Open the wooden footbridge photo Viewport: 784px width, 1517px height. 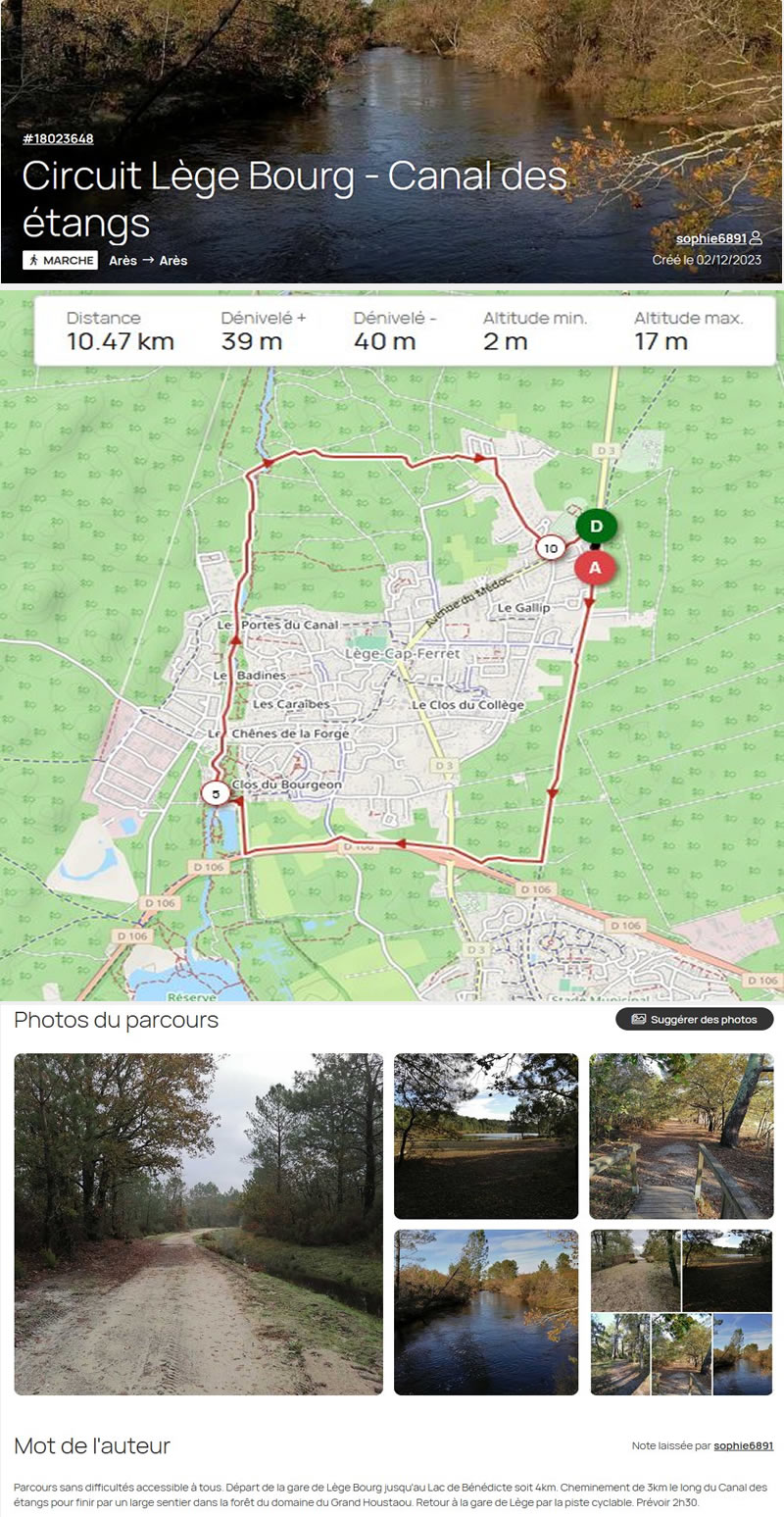click(681, 1136)
